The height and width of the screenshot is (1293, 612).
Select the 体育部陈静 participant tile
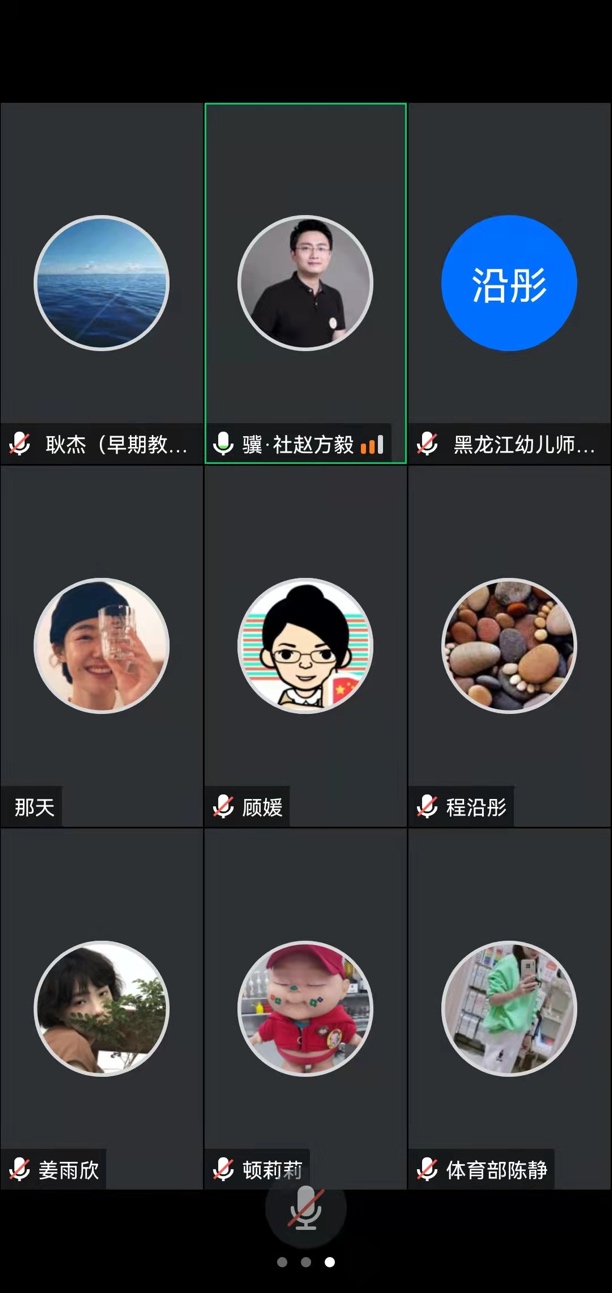[509, 1008]
